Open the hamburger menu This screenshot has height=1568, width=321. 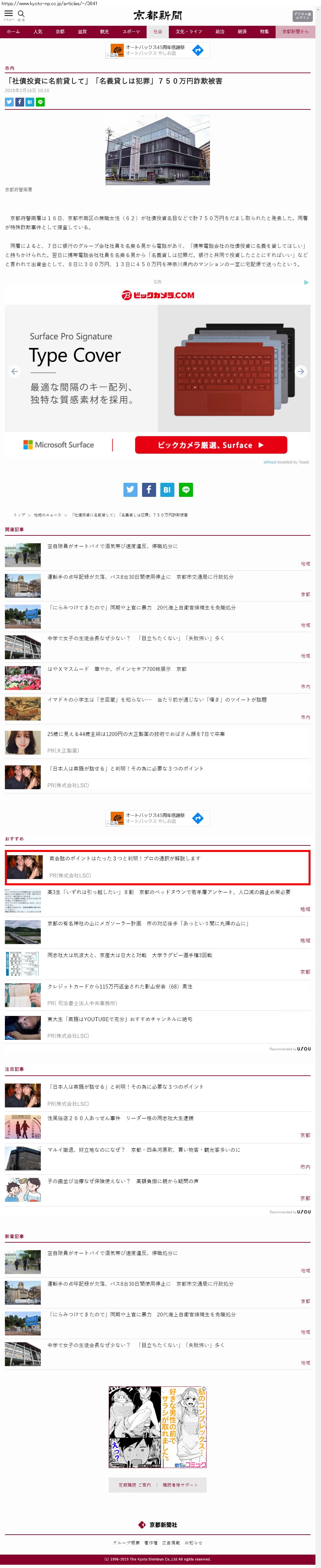pos(8,13)
